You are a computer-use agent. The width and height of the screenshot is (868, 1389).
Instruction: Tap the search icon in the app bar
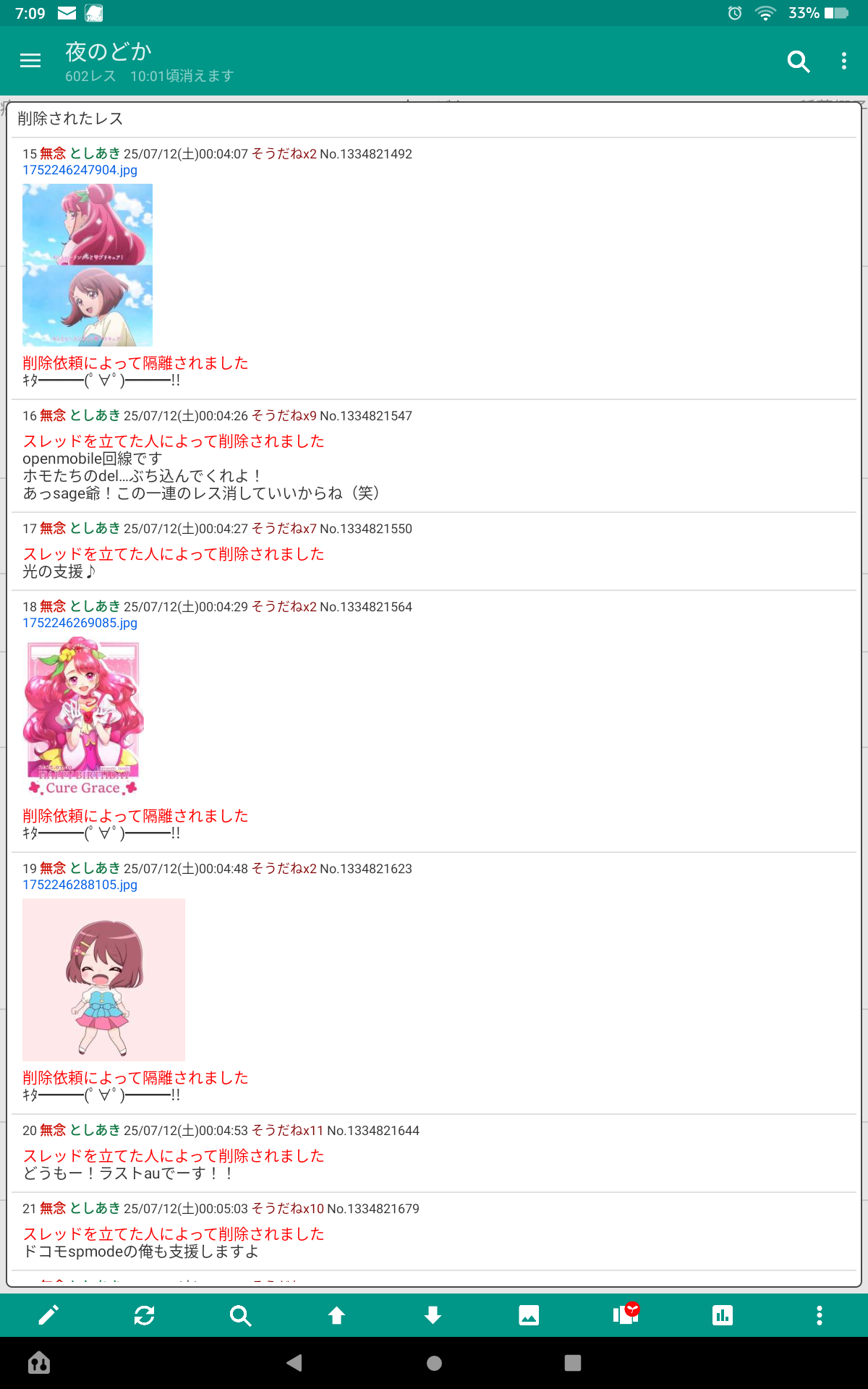[798, 61]
